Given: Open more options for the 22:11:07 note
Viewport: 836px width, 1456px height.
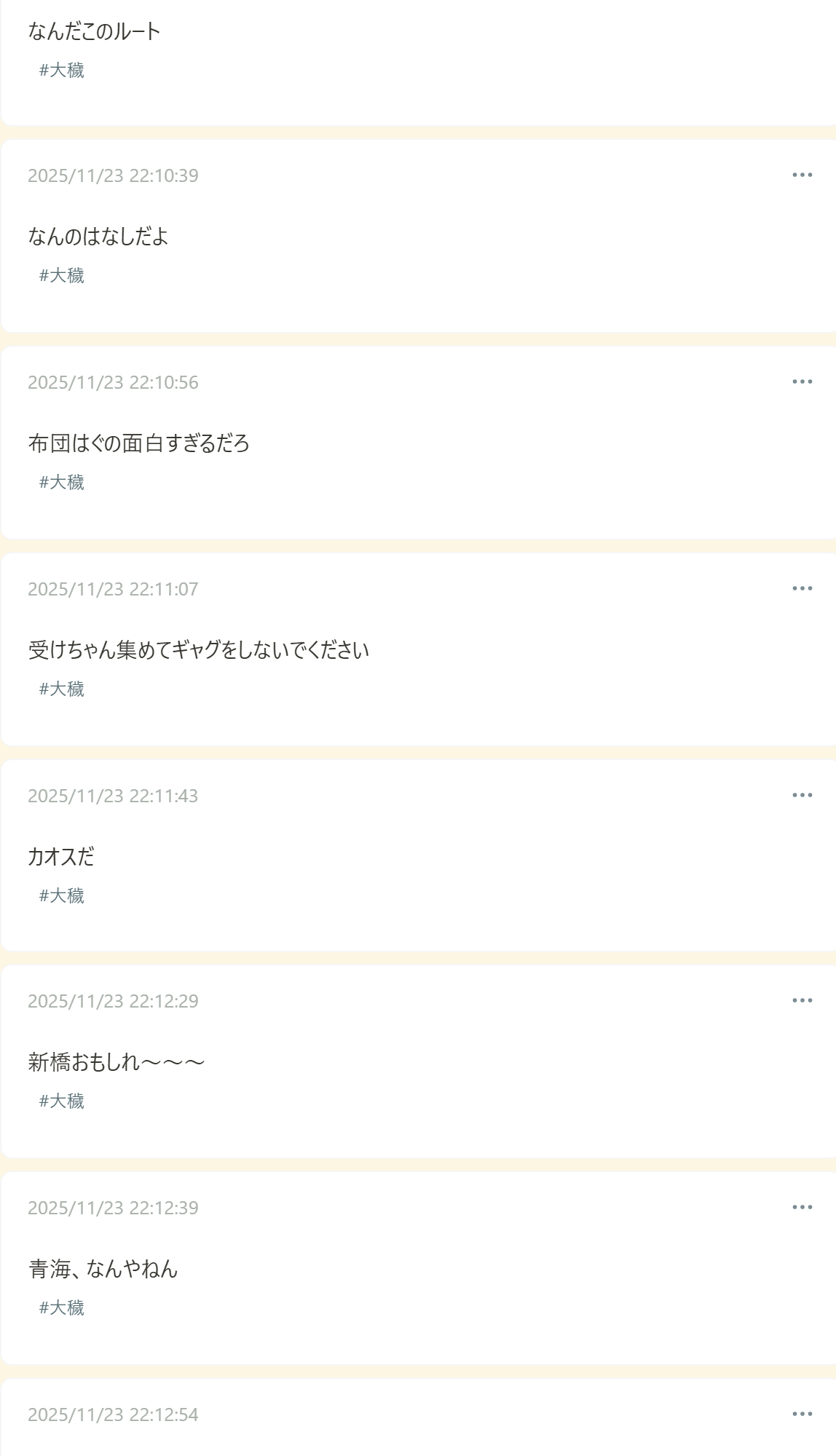Looking at the screenshot, I should coord(802,588).
